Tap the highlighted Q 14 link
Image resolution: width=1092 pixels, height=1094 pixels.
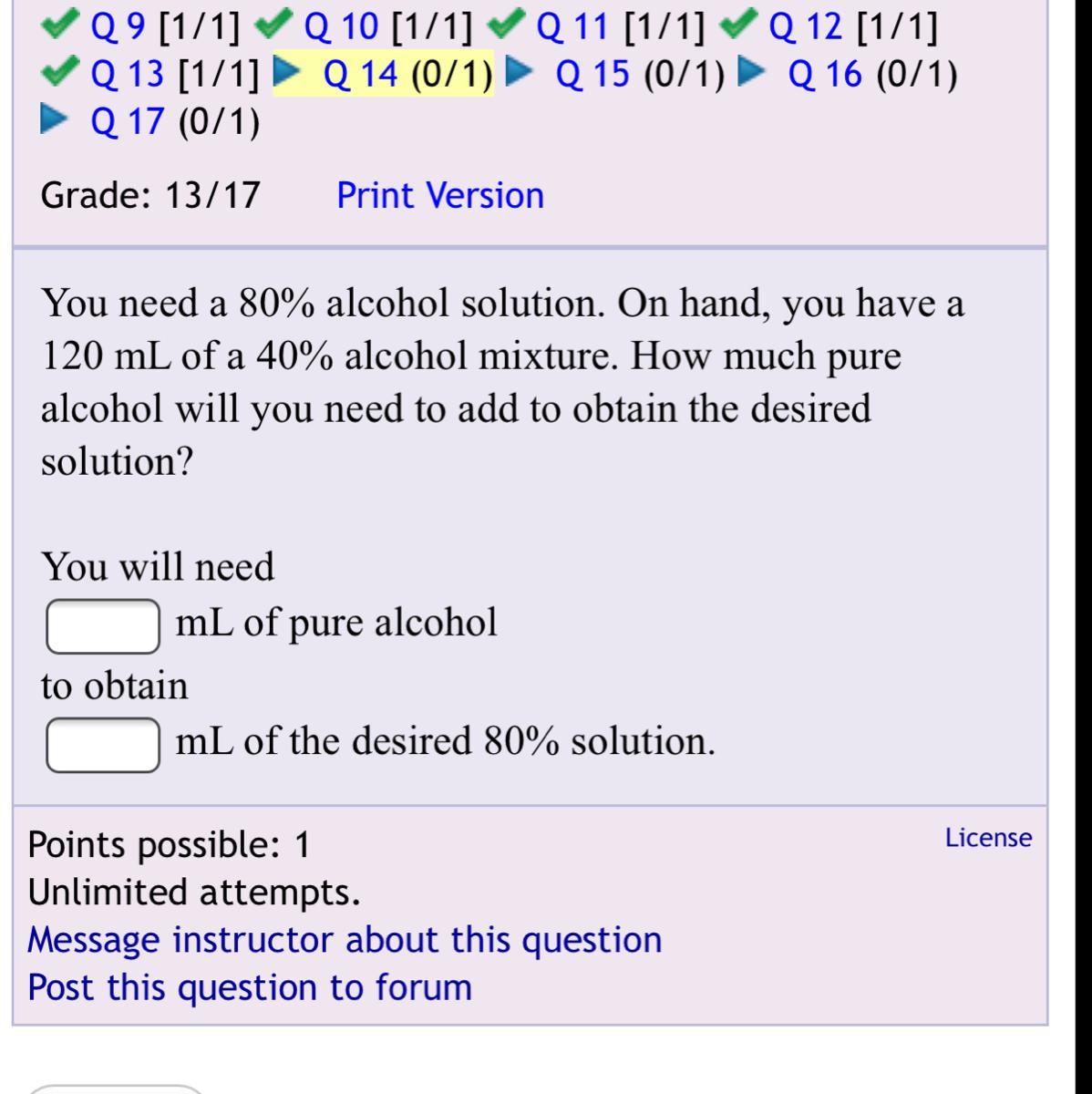(359, 74)
